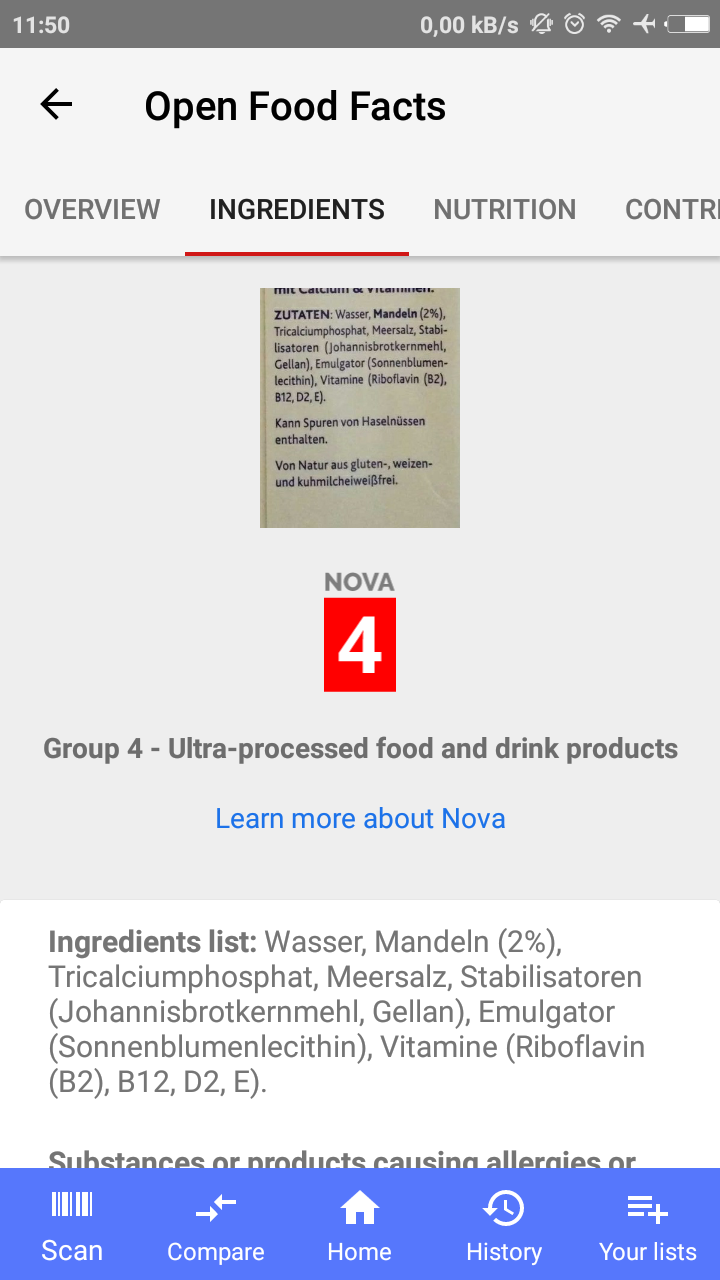Stay on the INGREDIENTS tab

[x=296, y=209]
